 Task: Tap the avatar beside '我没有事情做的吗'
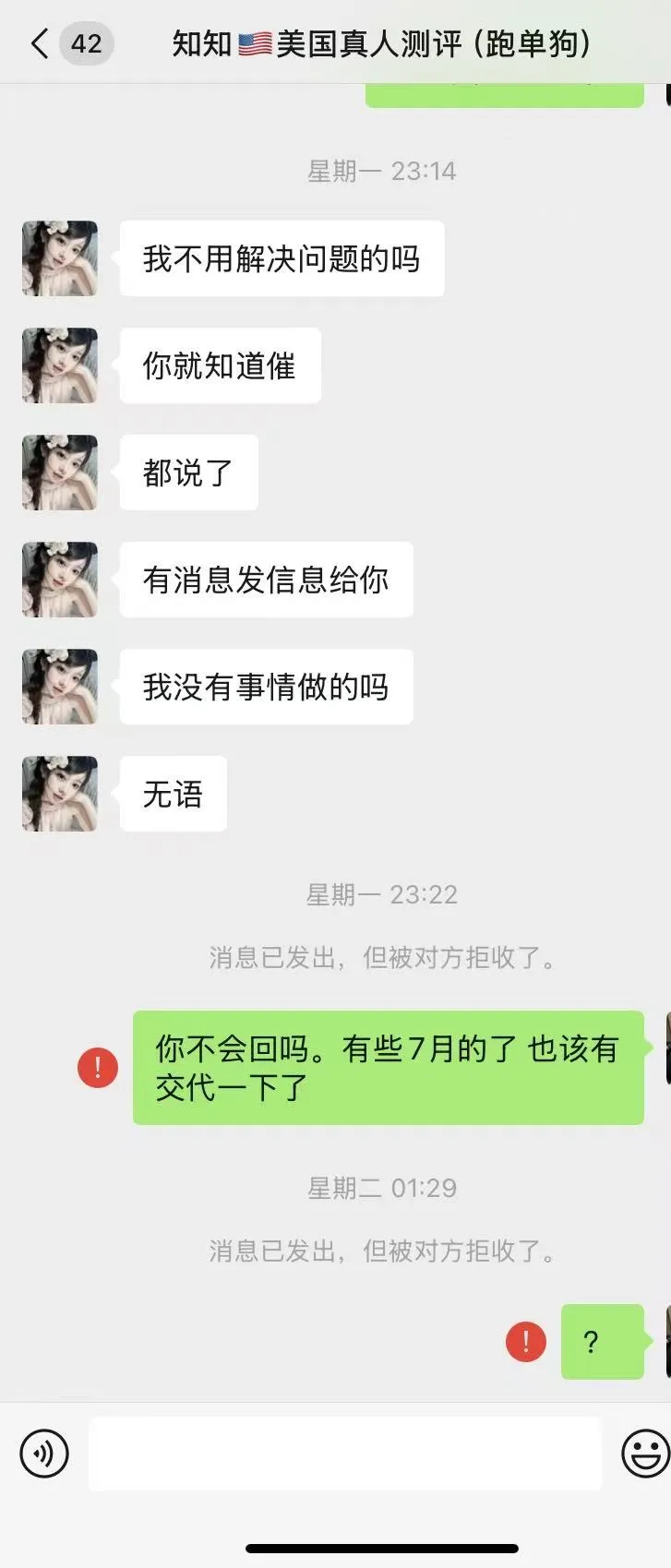pos(59,687)
